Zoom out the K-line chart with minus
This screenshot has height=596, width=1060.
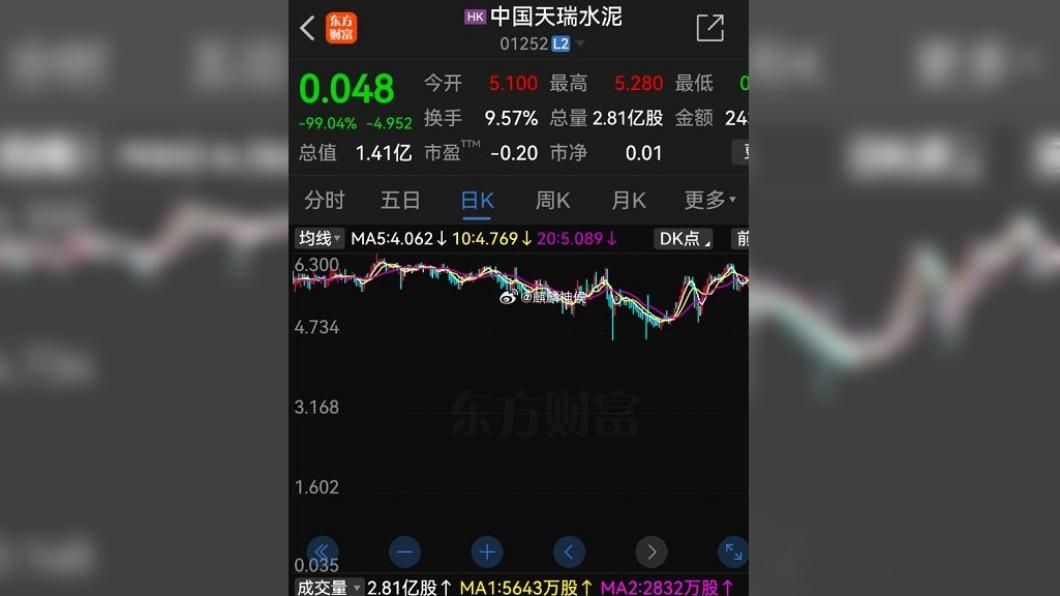click(405, 552)
